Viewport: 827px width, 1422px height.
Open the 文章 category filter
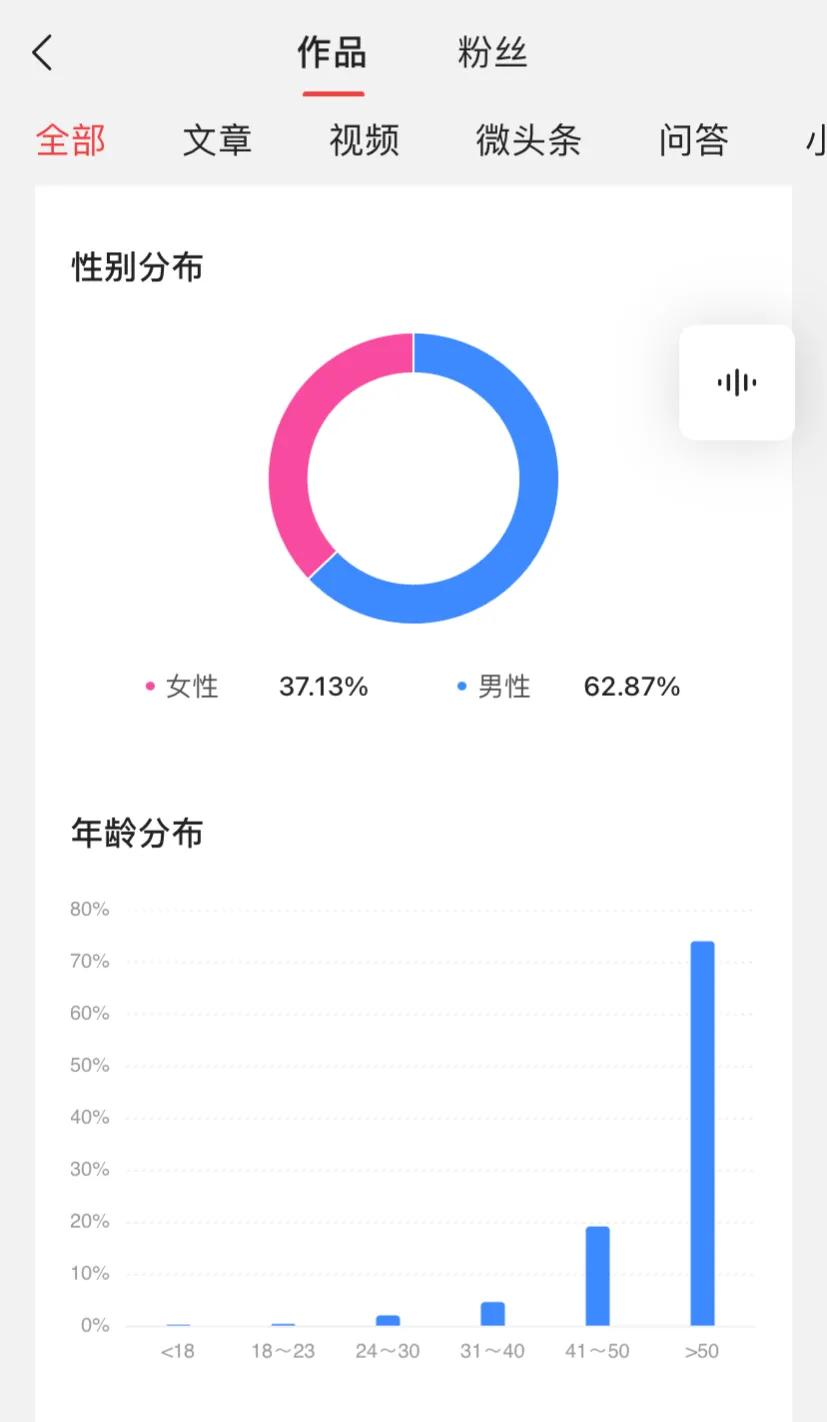pos(217,141)
